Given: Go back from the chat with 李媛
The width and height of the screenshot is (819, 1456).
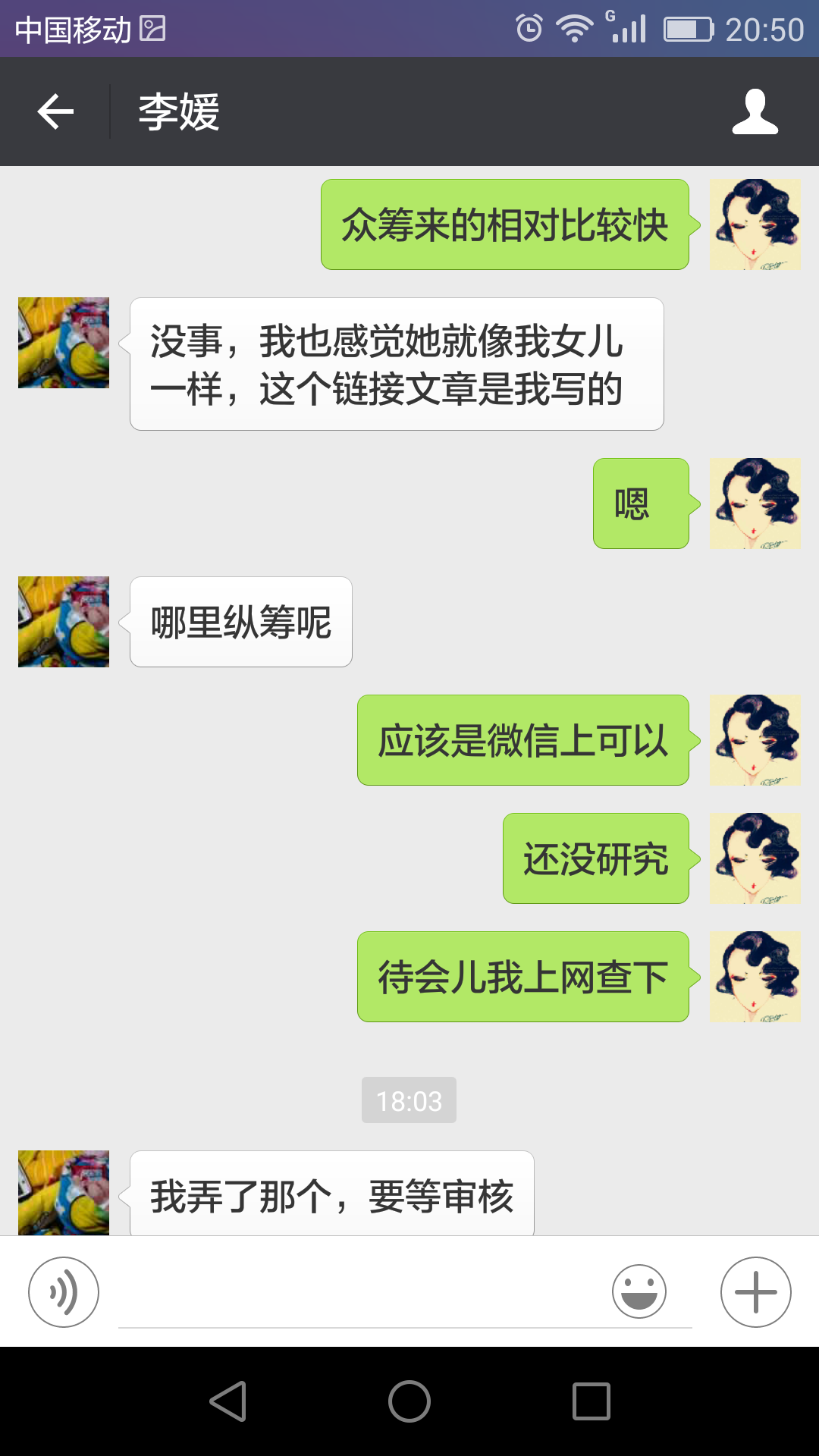Looking at the screenshot, I should click(x=55, y=111).
